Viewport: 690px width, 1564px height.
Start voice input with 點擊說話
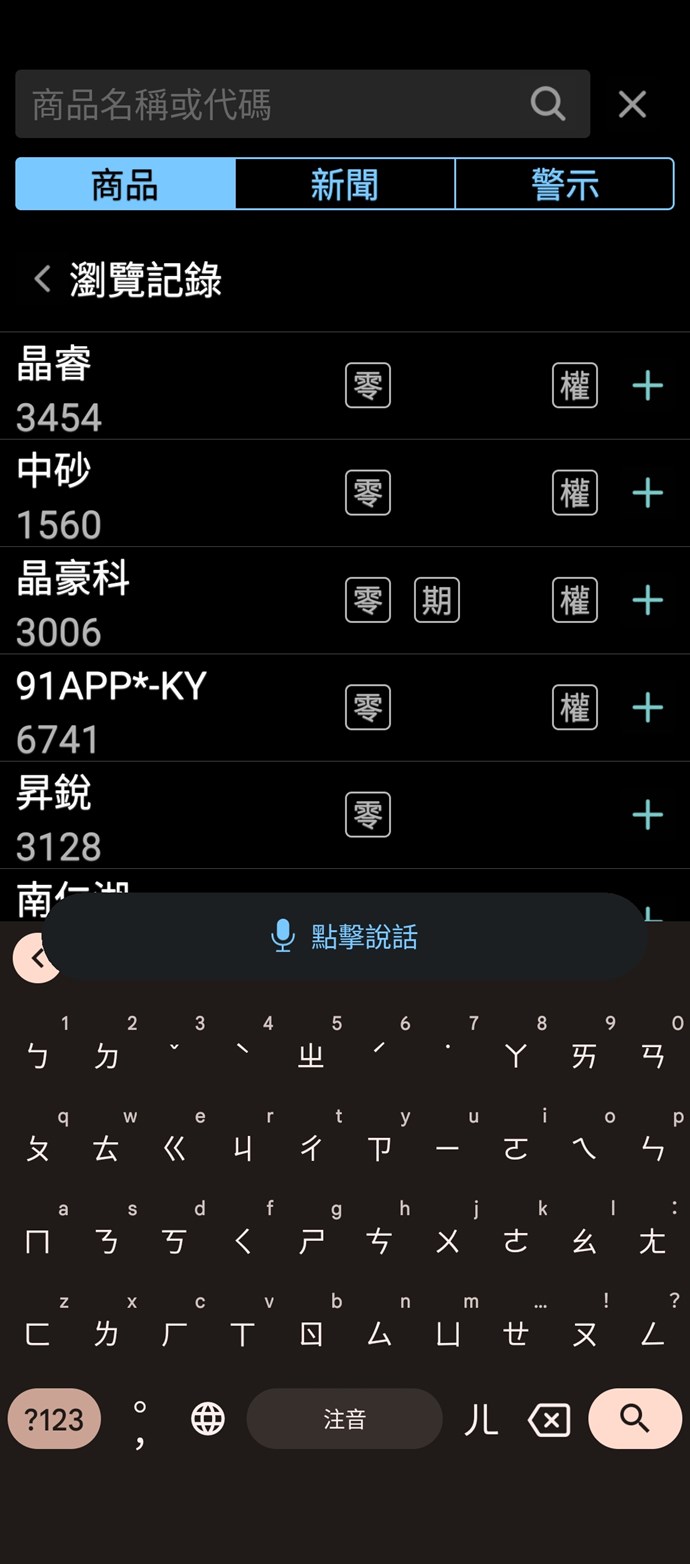(345, 937)
